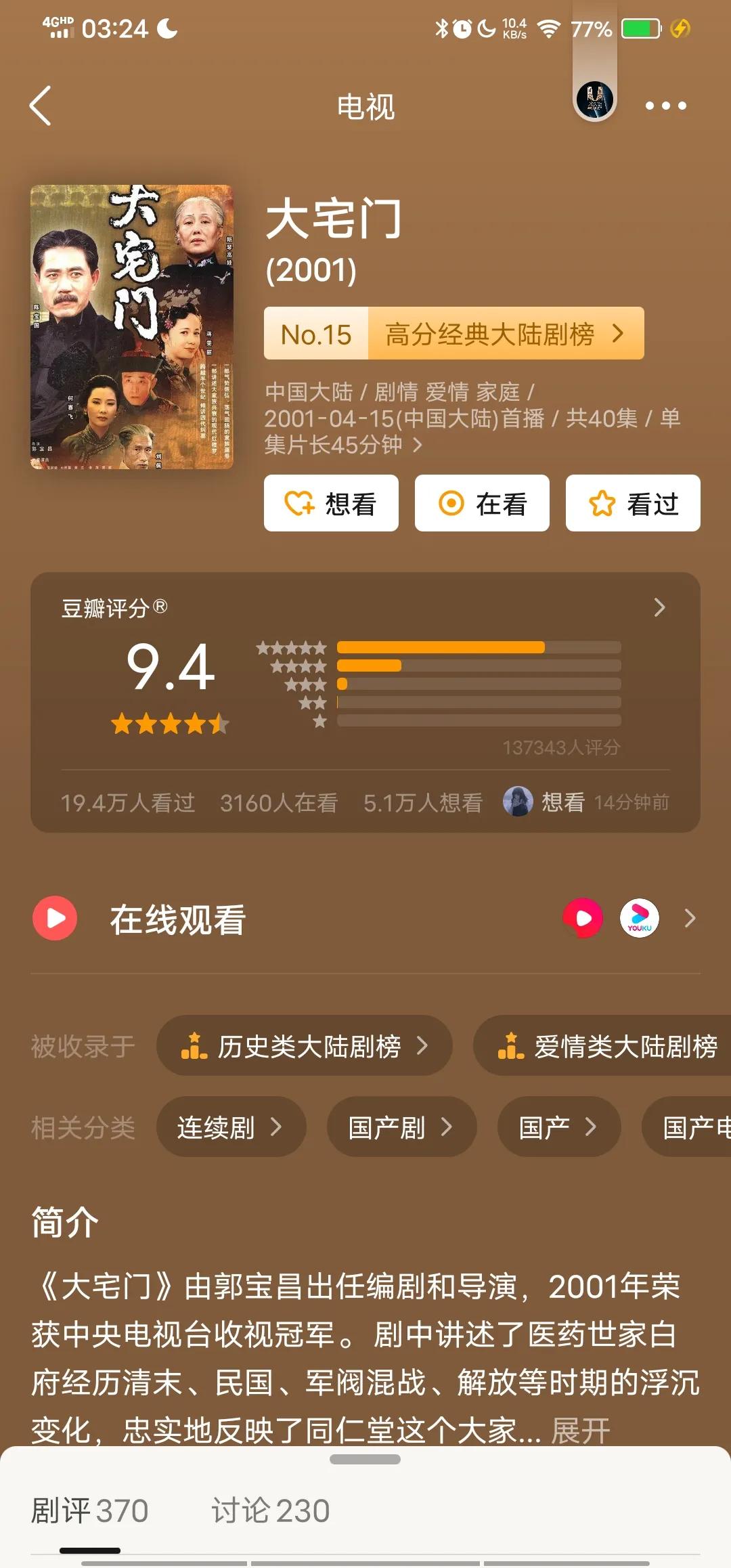Screen dimensions: 731x1568
Task: Switch to the 讨论 230 tab
Action: [271, 1511]
